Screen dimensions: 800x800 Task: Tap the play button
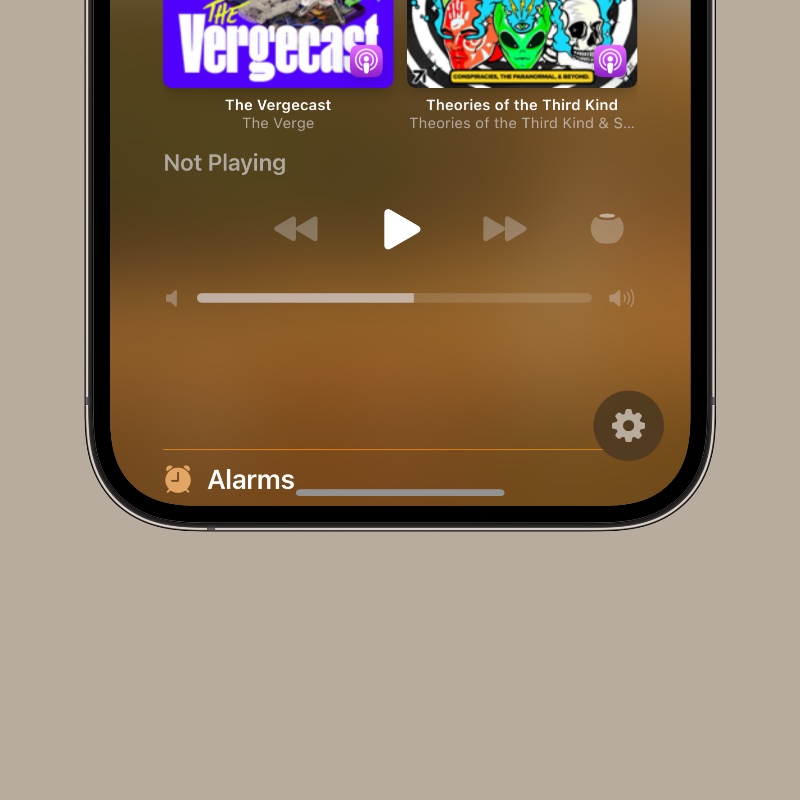pyautogui.click(x=401, y=229)
